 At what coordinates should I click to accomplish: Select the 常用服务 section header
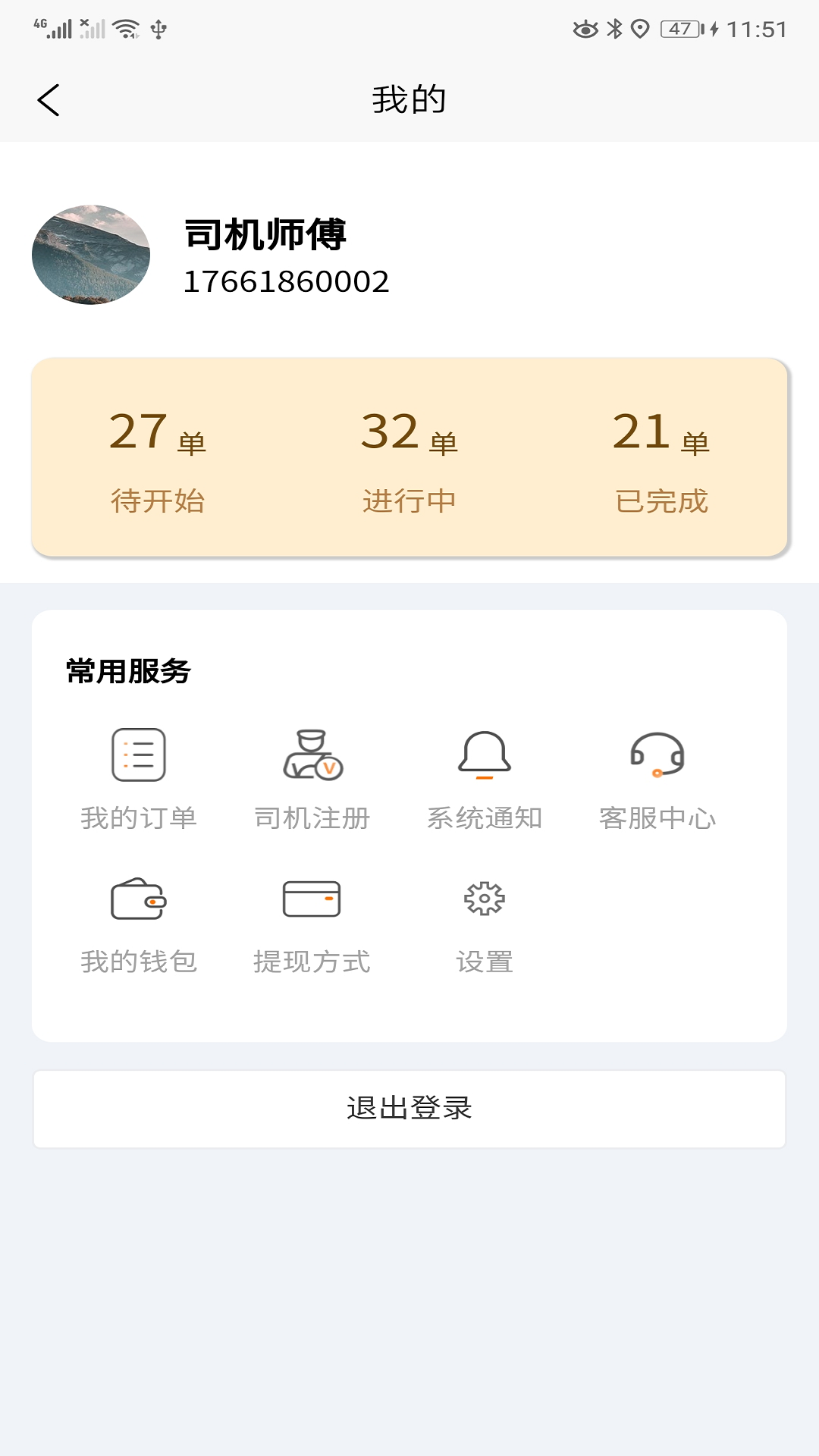(x=129, y=669)
